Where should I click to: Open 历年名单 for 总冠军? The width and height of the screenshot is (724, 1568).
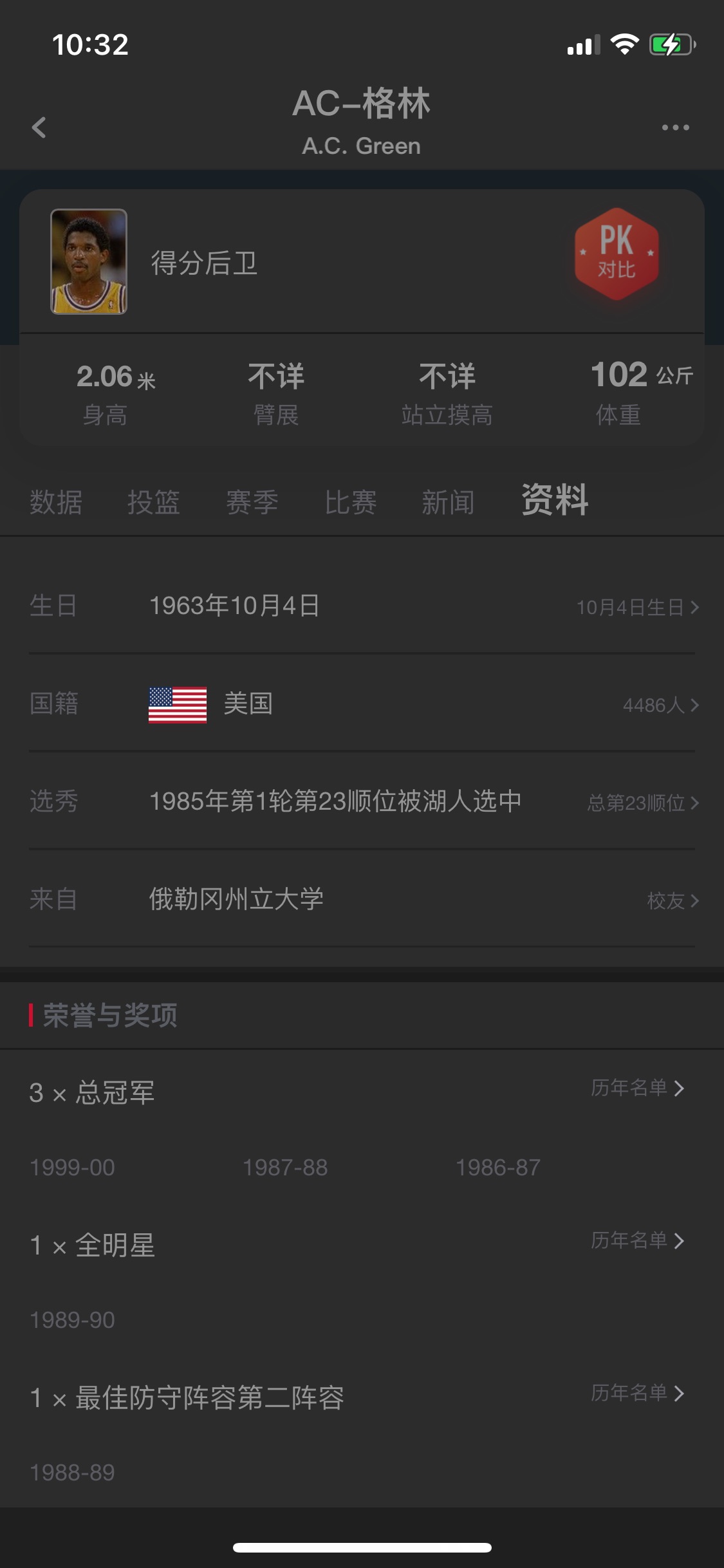pos(638,1088)
